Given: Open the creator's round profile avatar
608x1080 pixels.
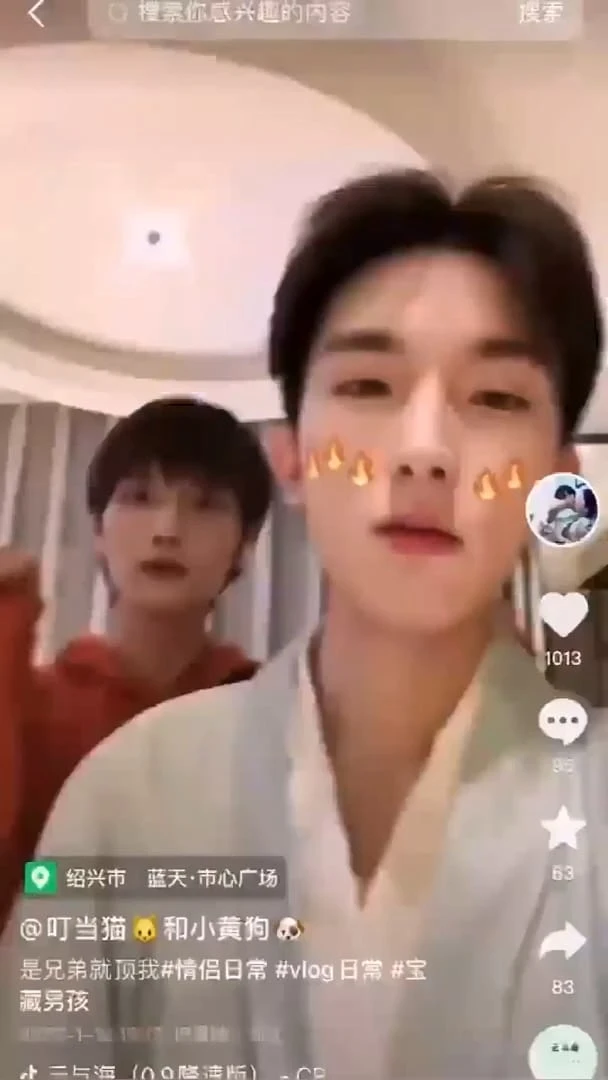Looking at the screenshot, I should pyautogui.click(x=562, y=510).
